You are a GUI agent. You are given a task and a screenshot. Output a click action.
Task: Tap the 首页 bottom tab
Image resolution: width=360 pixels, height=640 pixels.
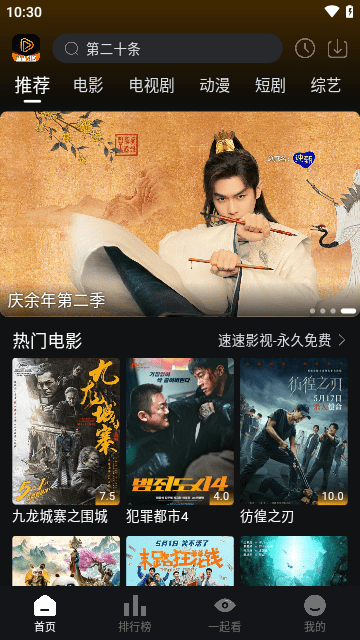point(45,613)
